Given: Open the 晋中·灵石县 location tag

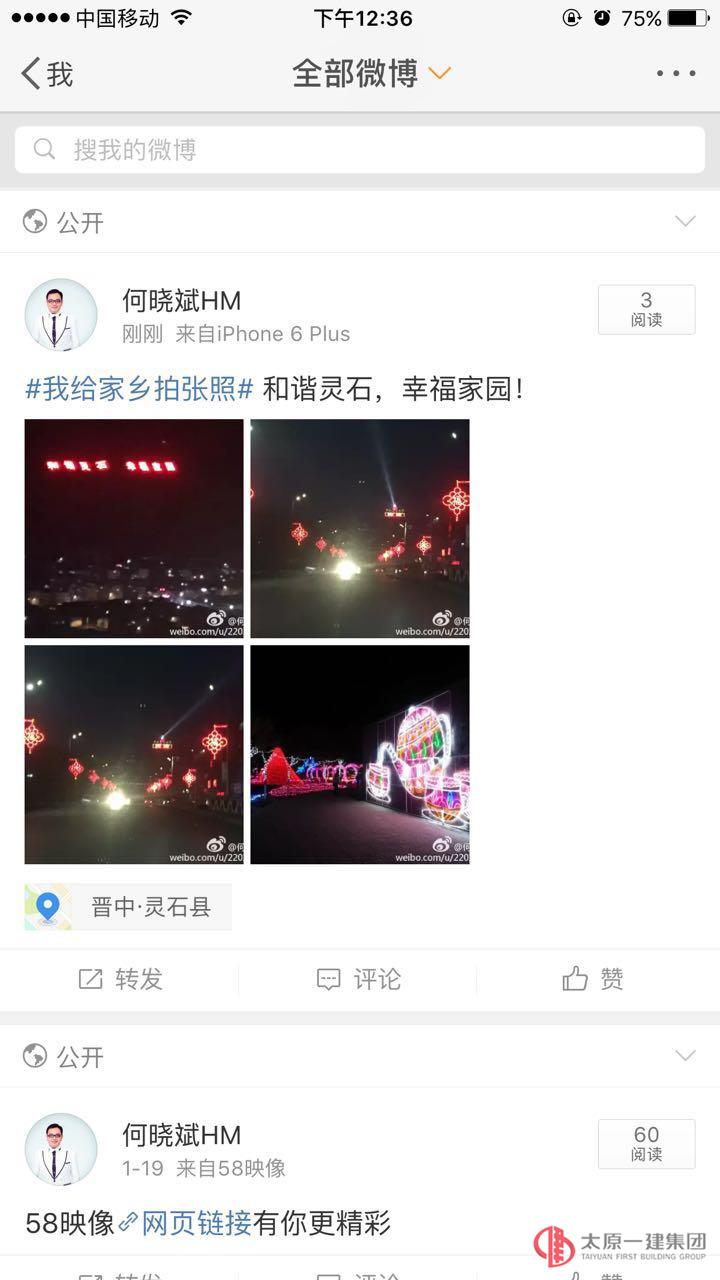Looking at the screenshot, I should pyautogui.click(x=129, y=907).
